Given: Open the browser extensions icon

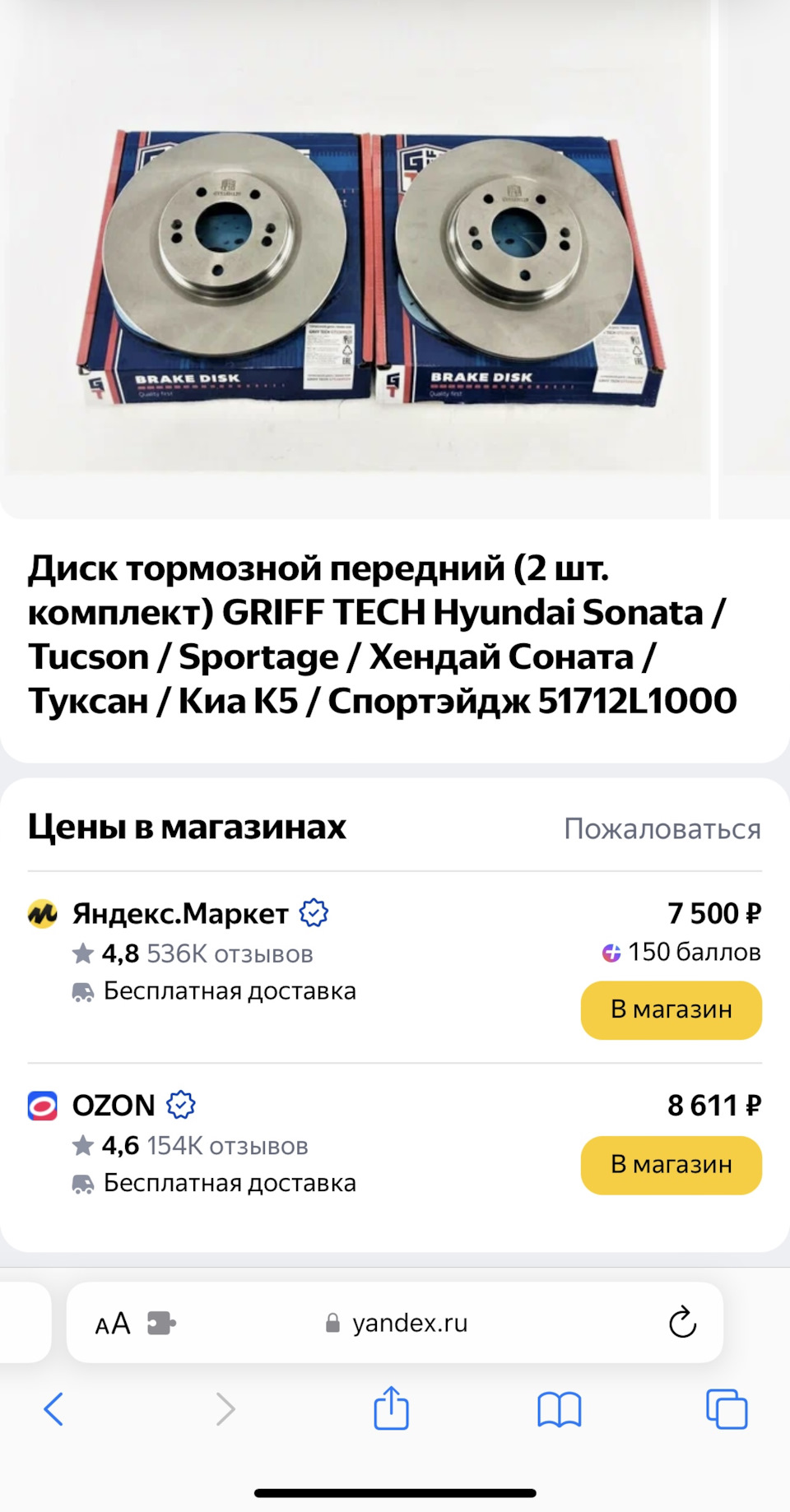Looking at the screenshot, I should tap(161, 1324).
